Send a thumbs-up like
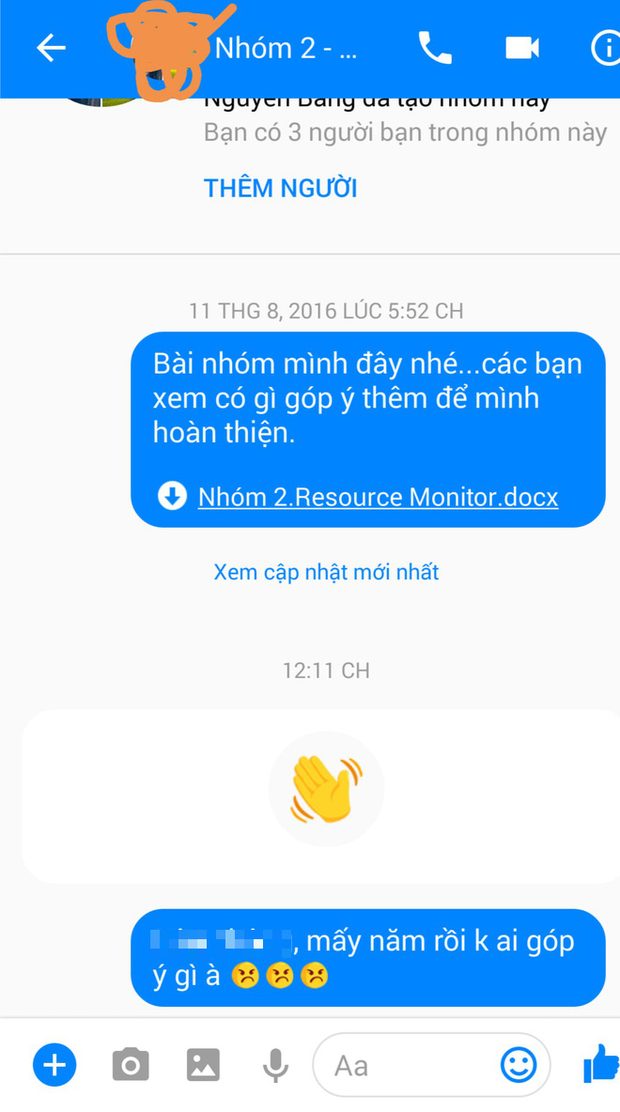 (x=600, y=1065)
